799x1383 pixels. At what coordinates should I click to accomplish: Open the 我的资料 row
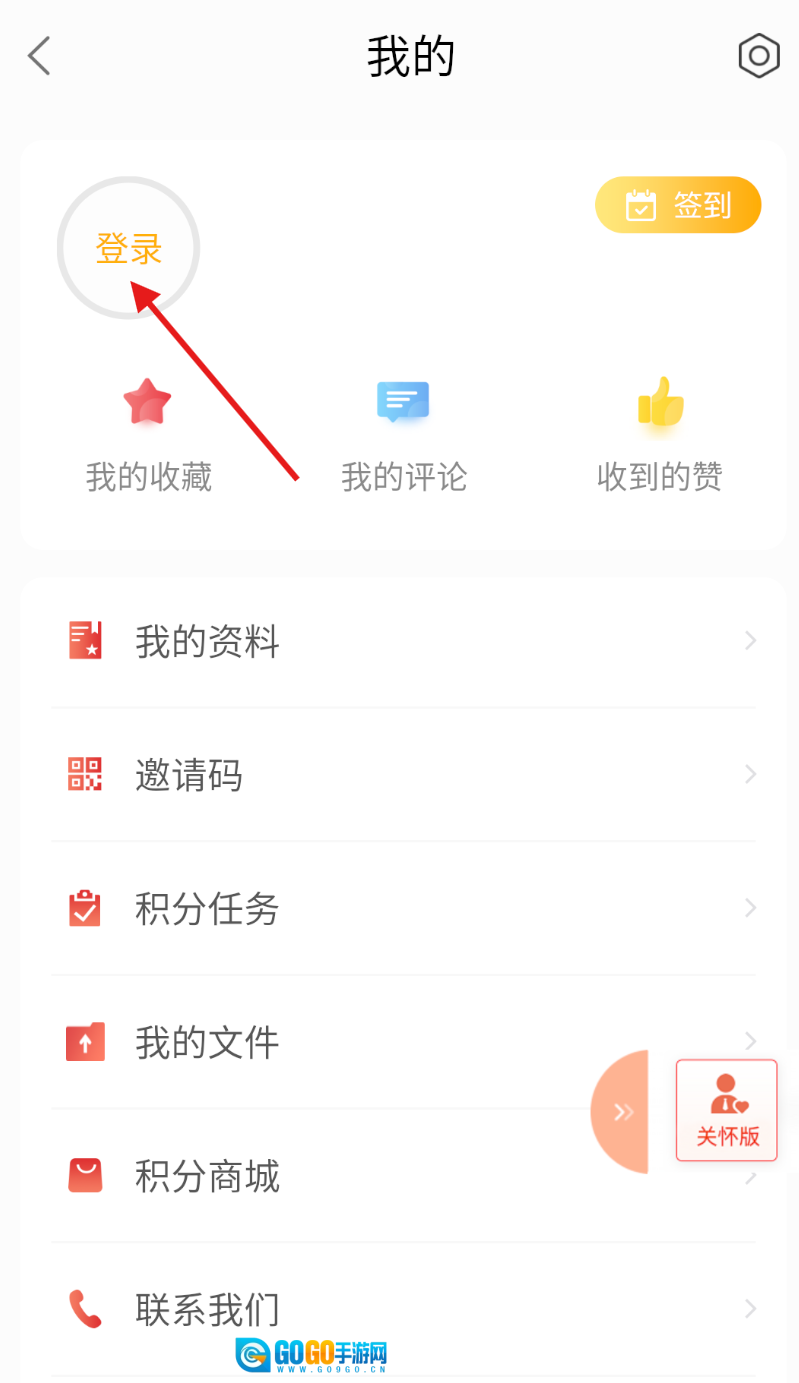coord(400,641)
